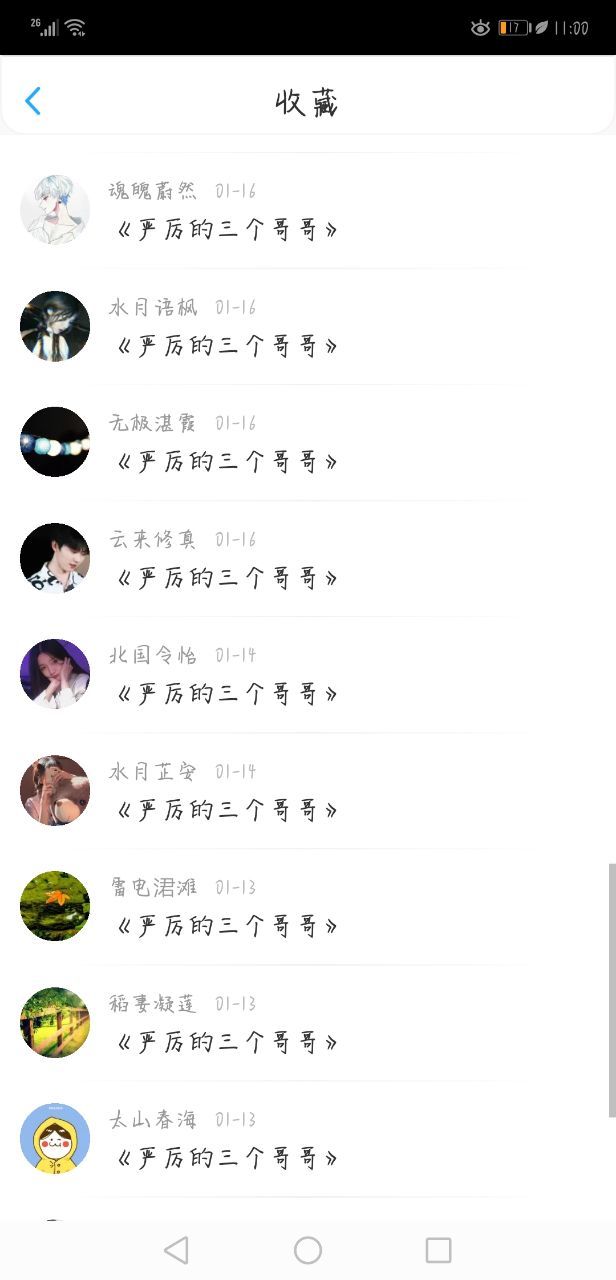Viewport: 616px width, 1280px height.
Task: Go back from the 收藏 page
Action: pyautogui.click(x=33, y=101)
